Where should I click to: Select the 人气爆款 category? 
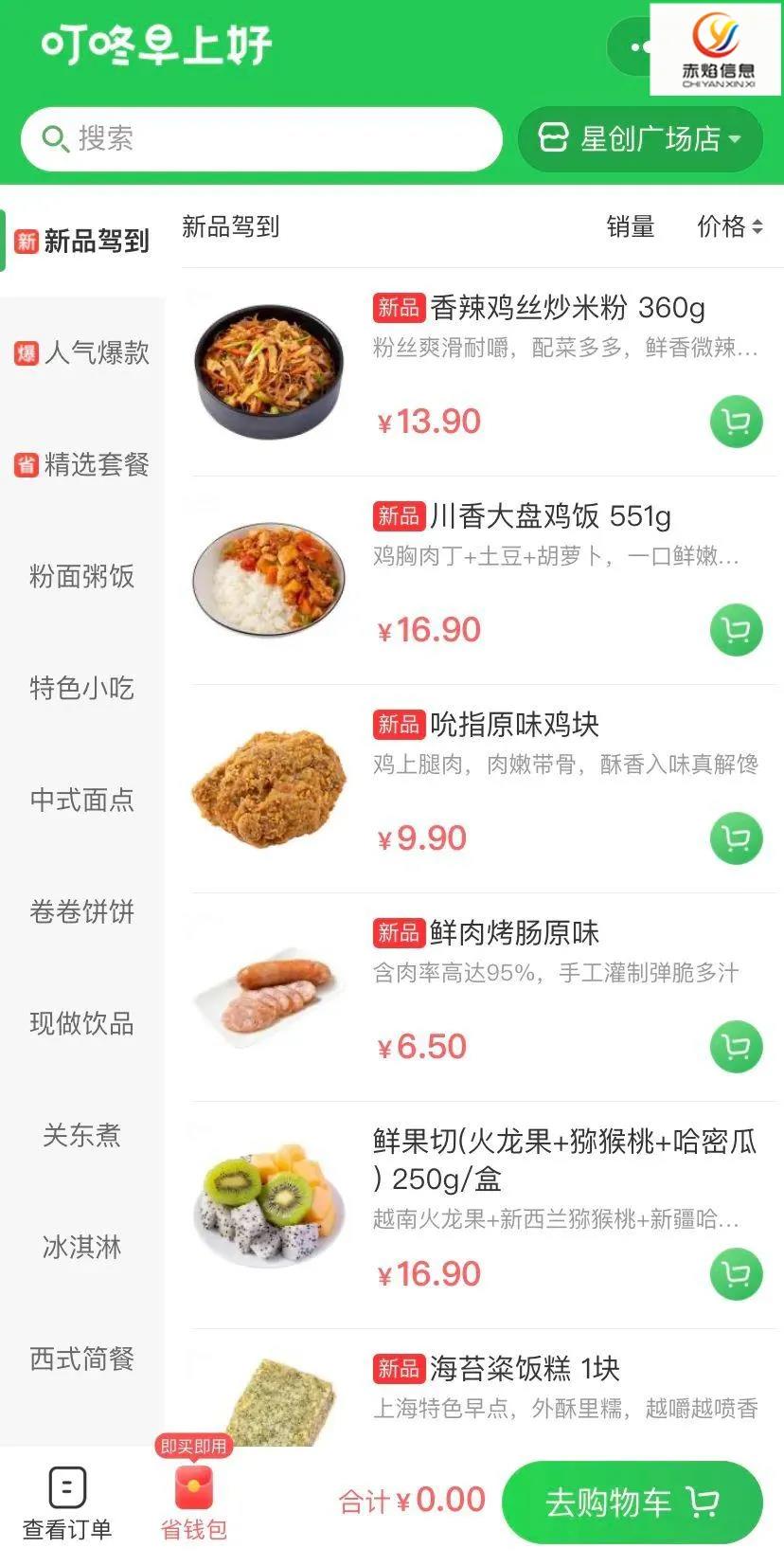coord(82,353)
